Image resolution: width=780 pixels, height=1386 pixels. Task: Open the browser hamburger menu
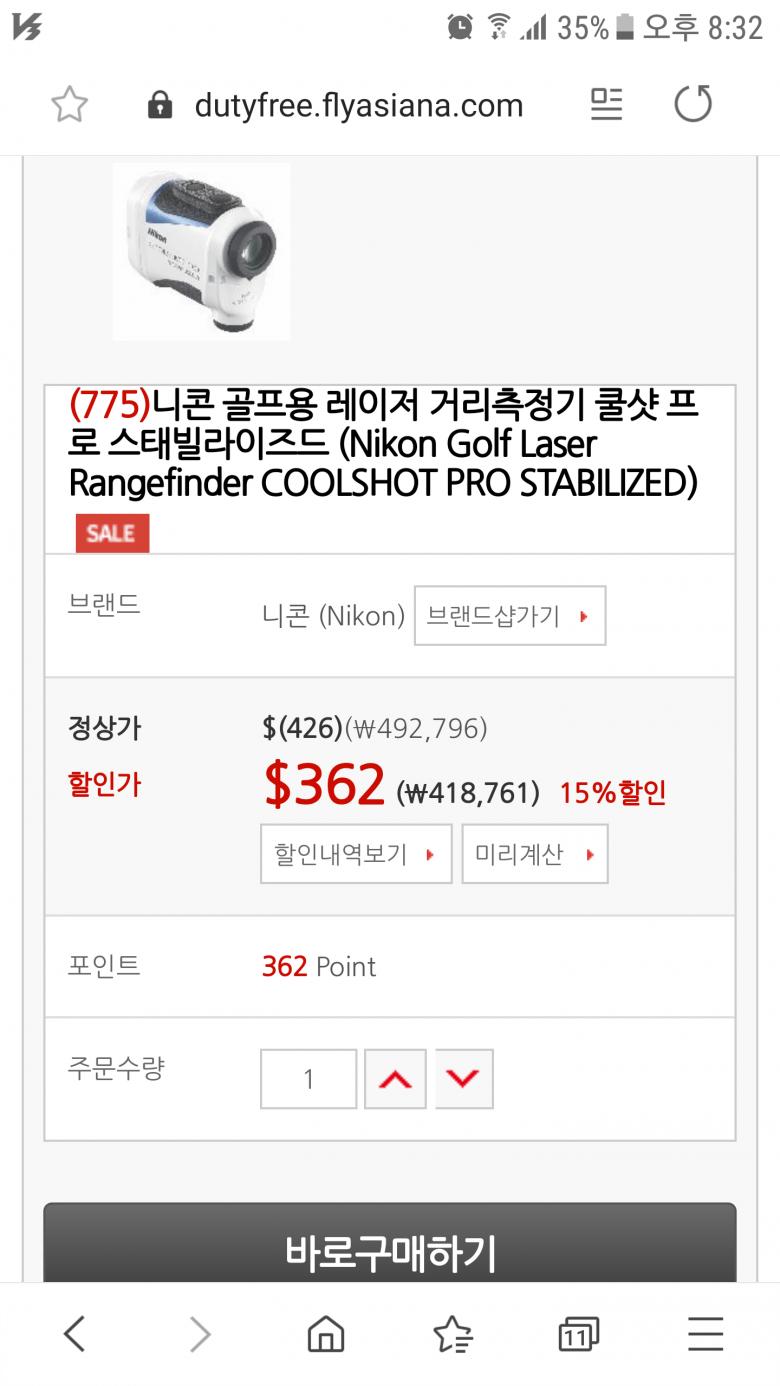(x=705, y=1334)
